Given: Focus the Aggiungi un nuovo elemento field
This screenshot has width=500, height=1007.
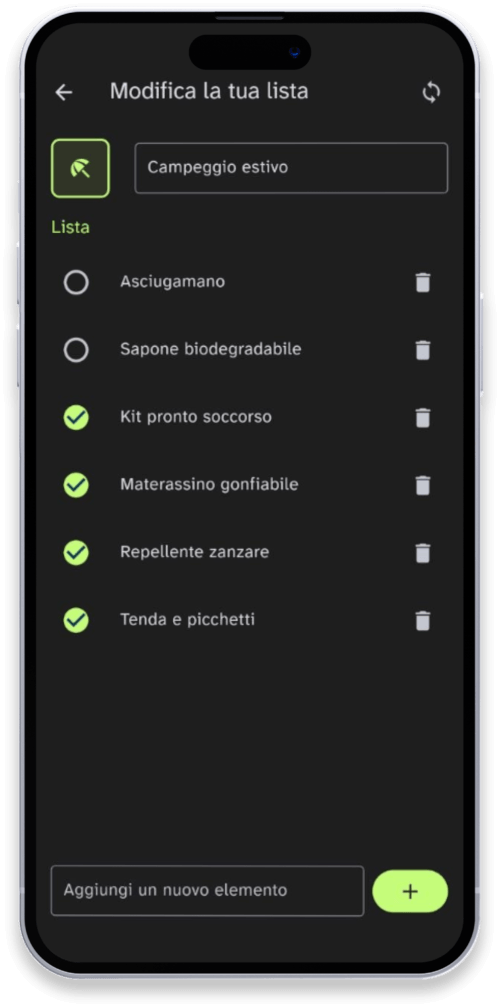Looking at the screenshot, I should point(207,891).
